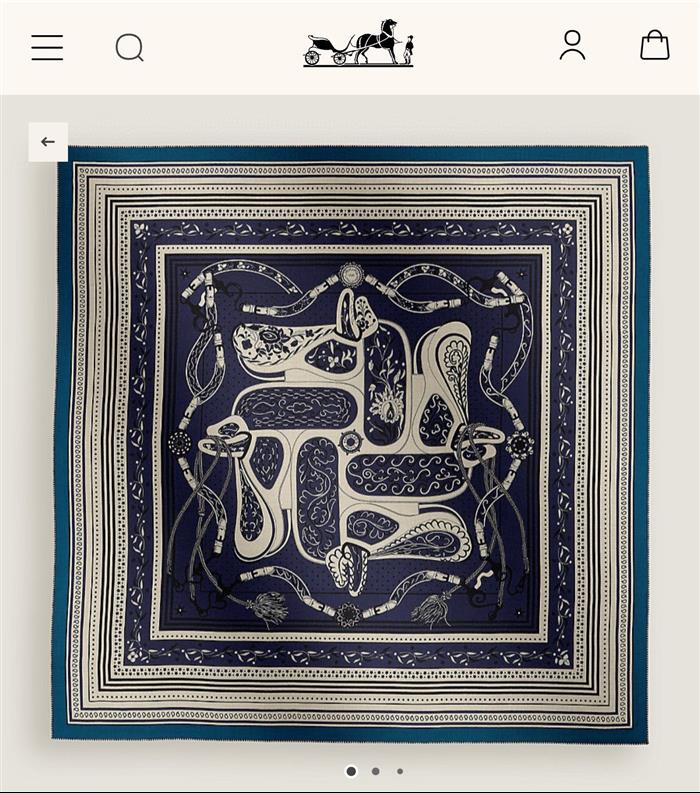Open the account profile icon
This screenshot has height=793, width=700.
click(x=572, y=45)
